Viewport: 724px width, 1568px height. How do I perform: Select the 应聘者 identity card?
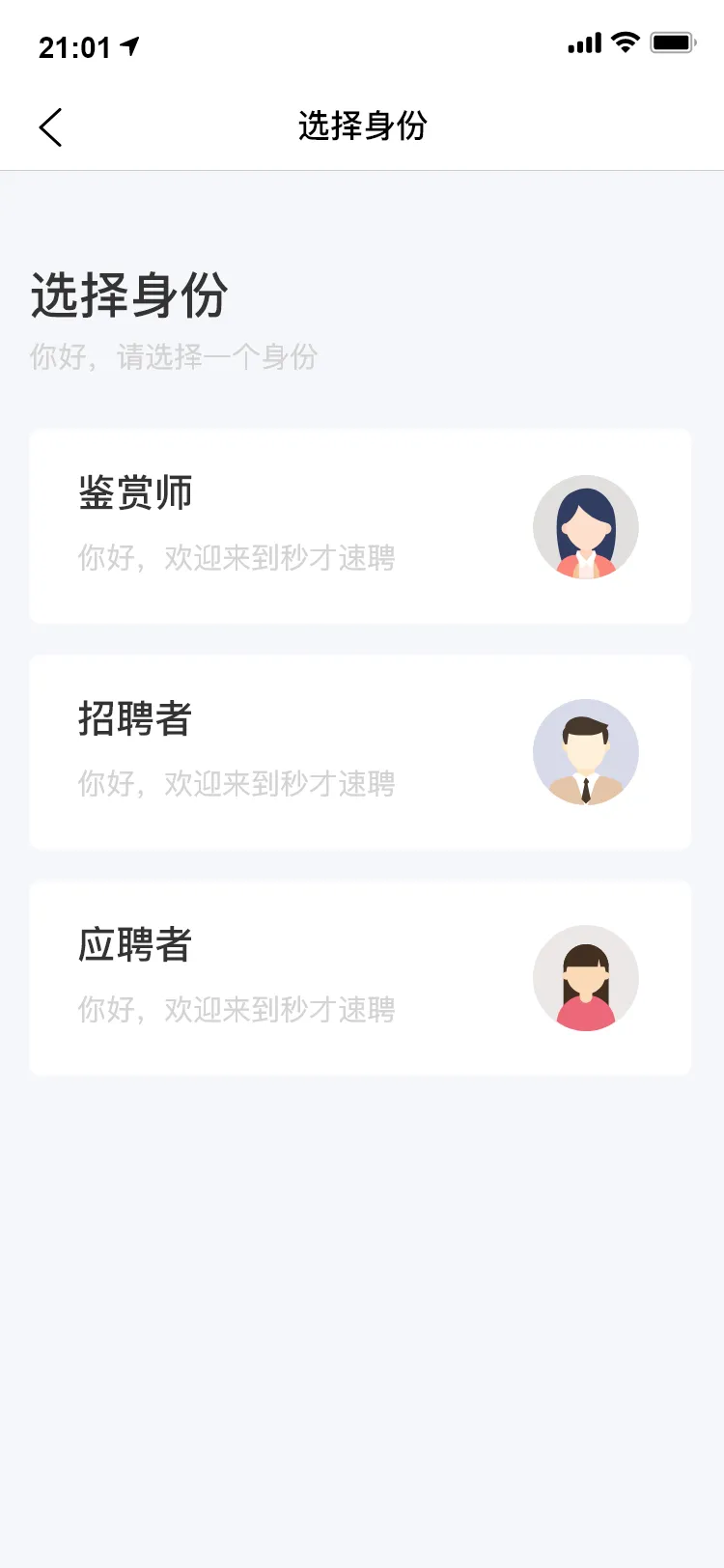pos(360,978)
